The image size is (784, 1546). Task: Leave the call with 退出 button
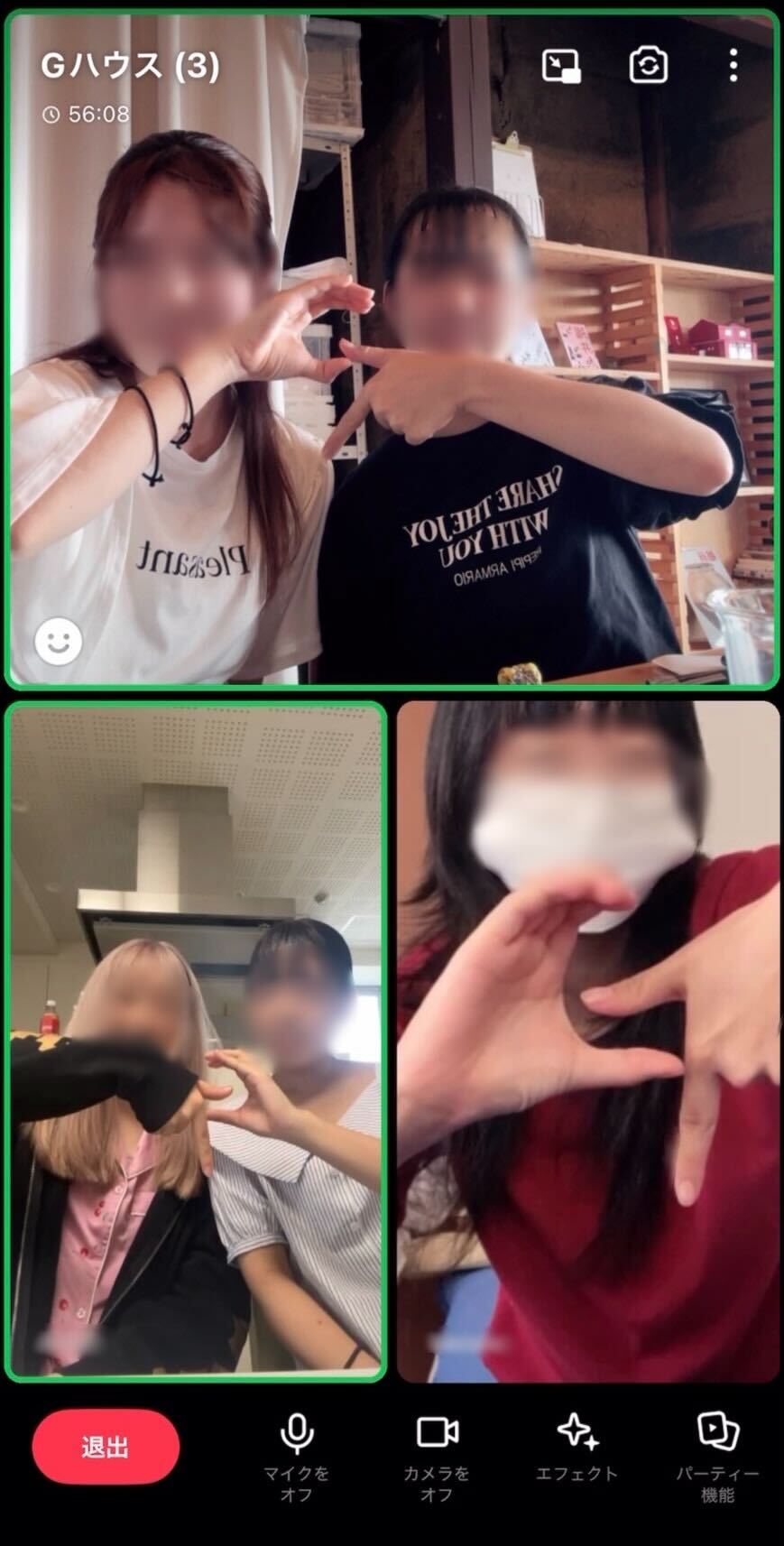click(x=106, y=1447)
